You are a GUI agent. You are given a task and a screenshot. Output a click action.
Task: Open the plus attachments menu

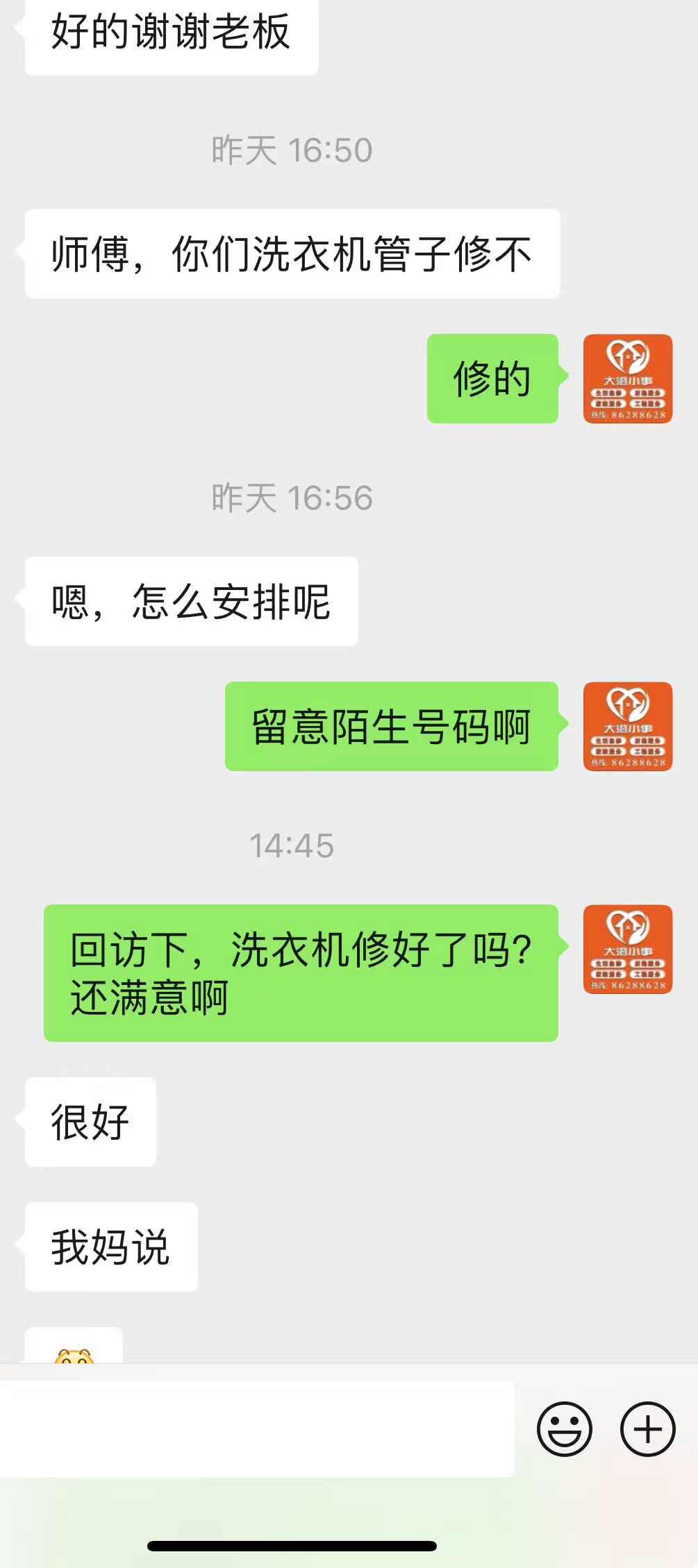click(x=647, y=1428)
